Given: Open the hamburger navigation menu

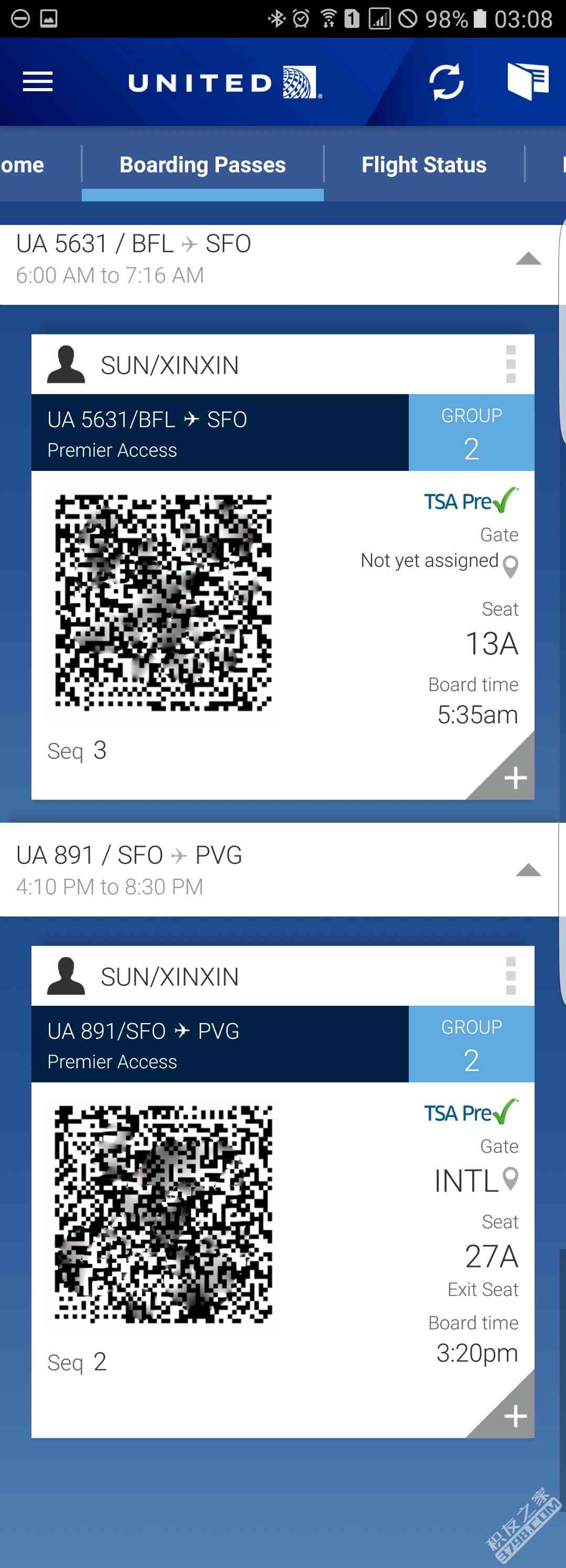Looking at the screenshot, I should (38, 82).
